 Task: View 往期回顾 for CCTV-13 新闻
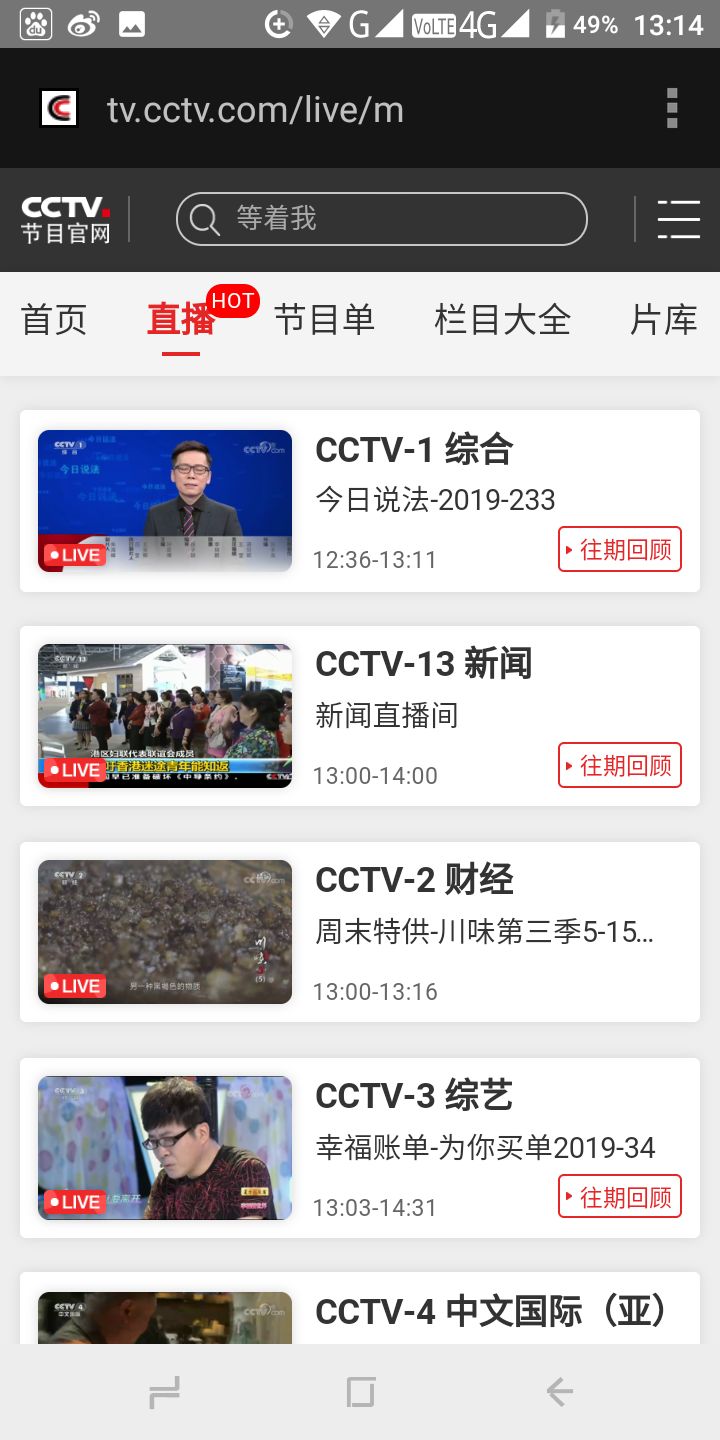pos(619,765)
